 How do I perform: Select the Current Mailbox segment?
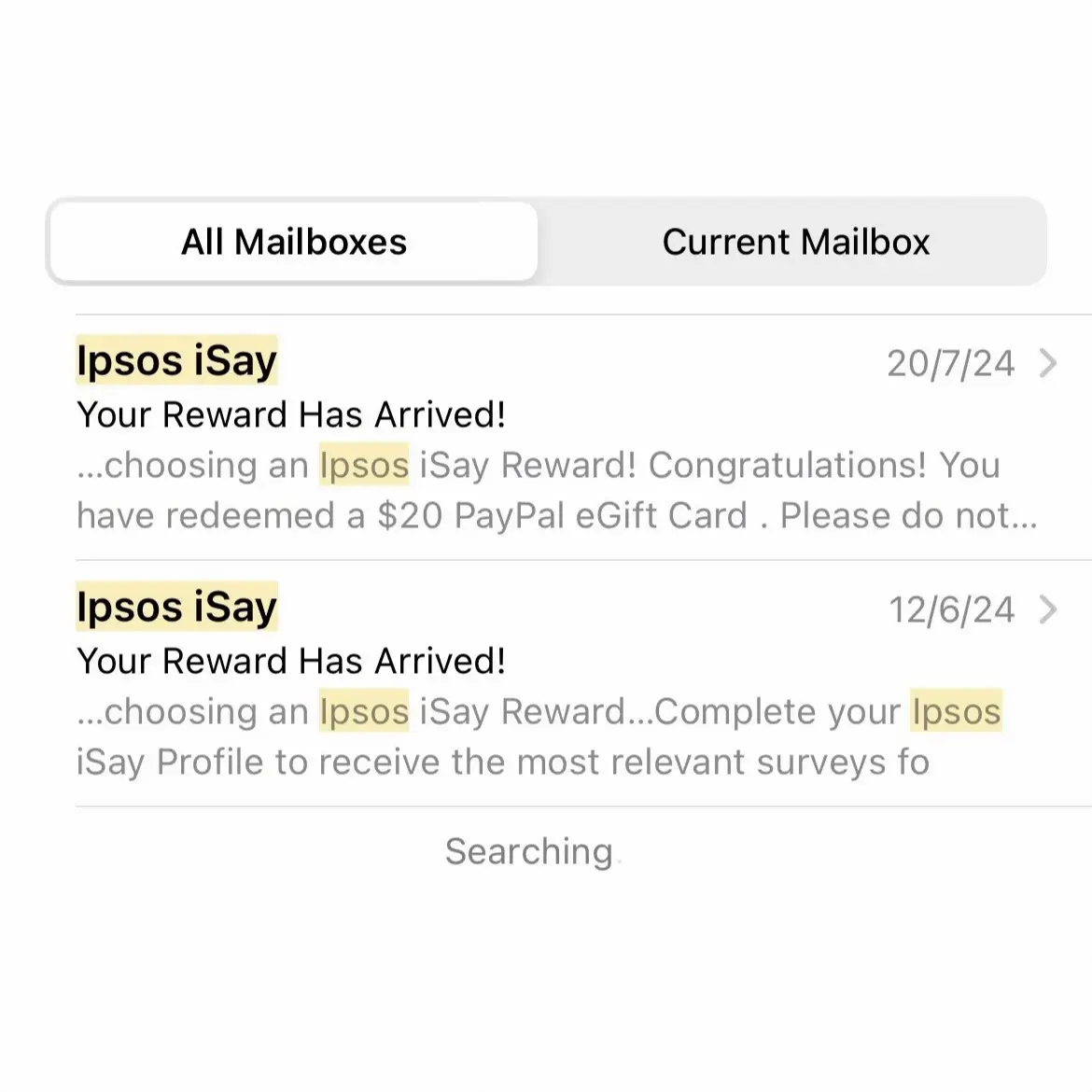795,242
